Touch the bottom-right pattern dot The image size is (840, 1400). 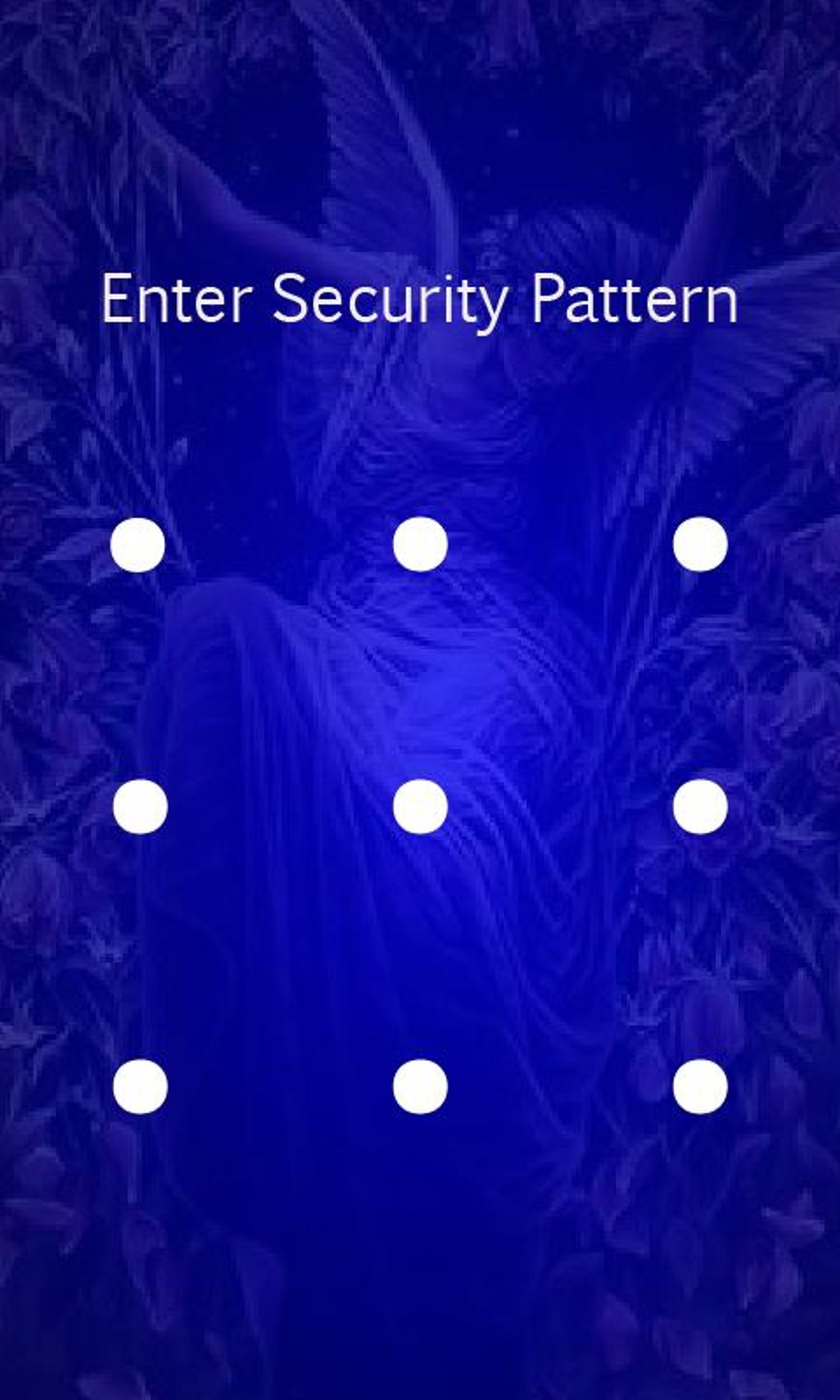700,1086
